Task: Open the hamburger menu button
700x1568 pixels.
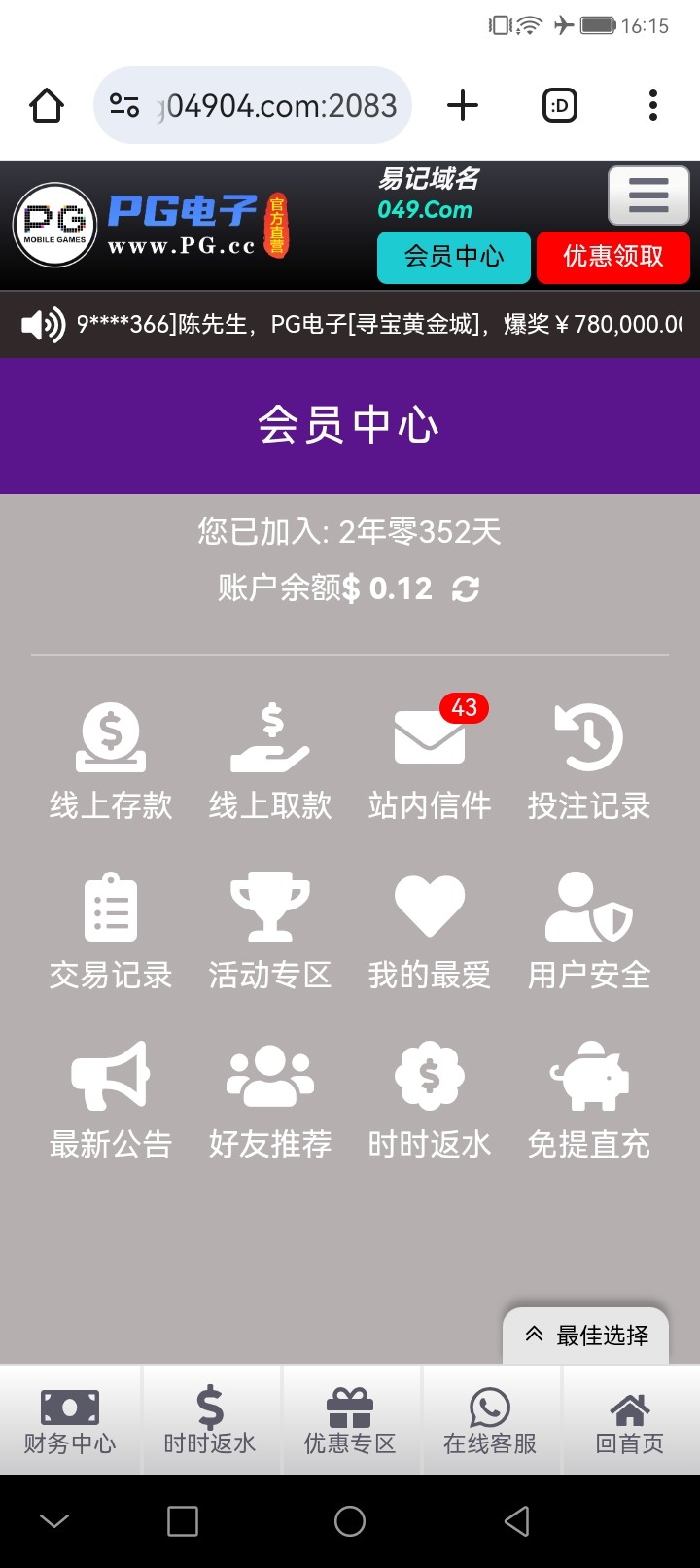Action: pos(648,196)
